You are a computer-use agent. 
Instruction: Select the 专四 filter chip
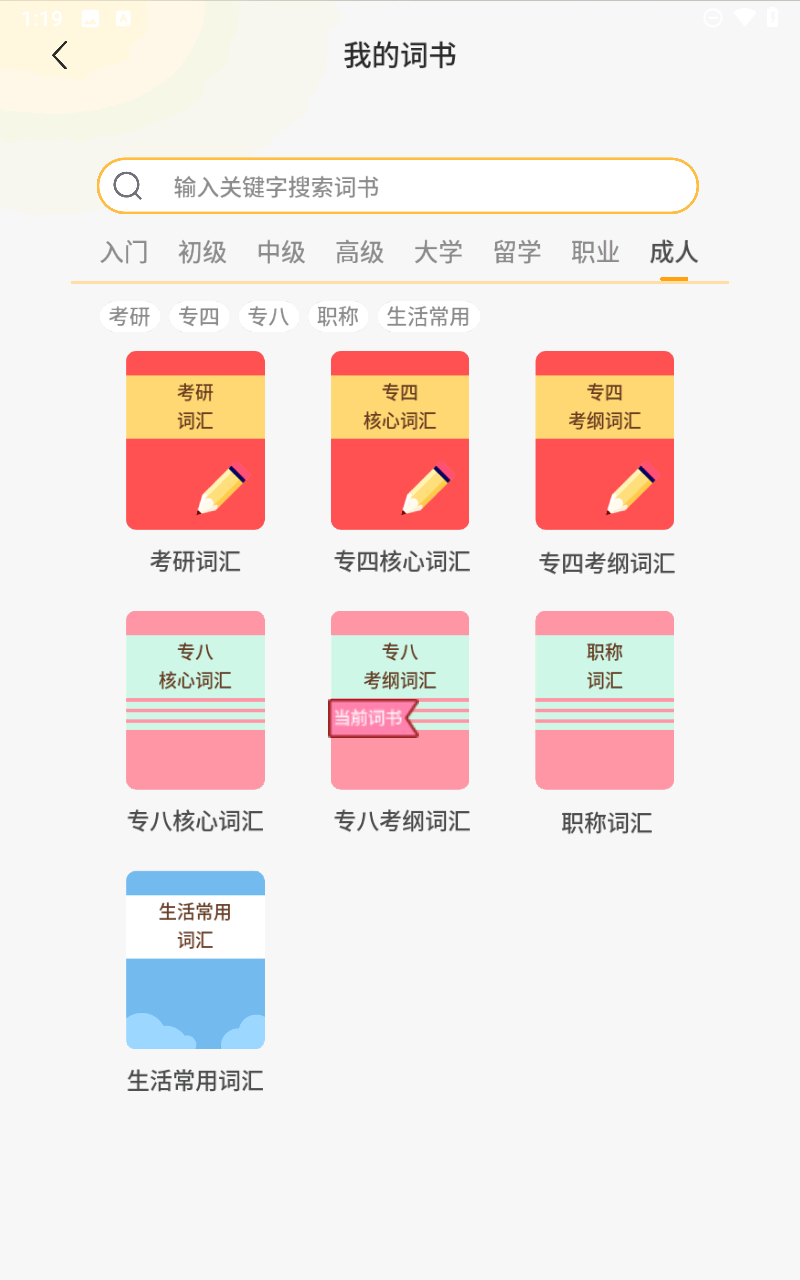point(199,317)
